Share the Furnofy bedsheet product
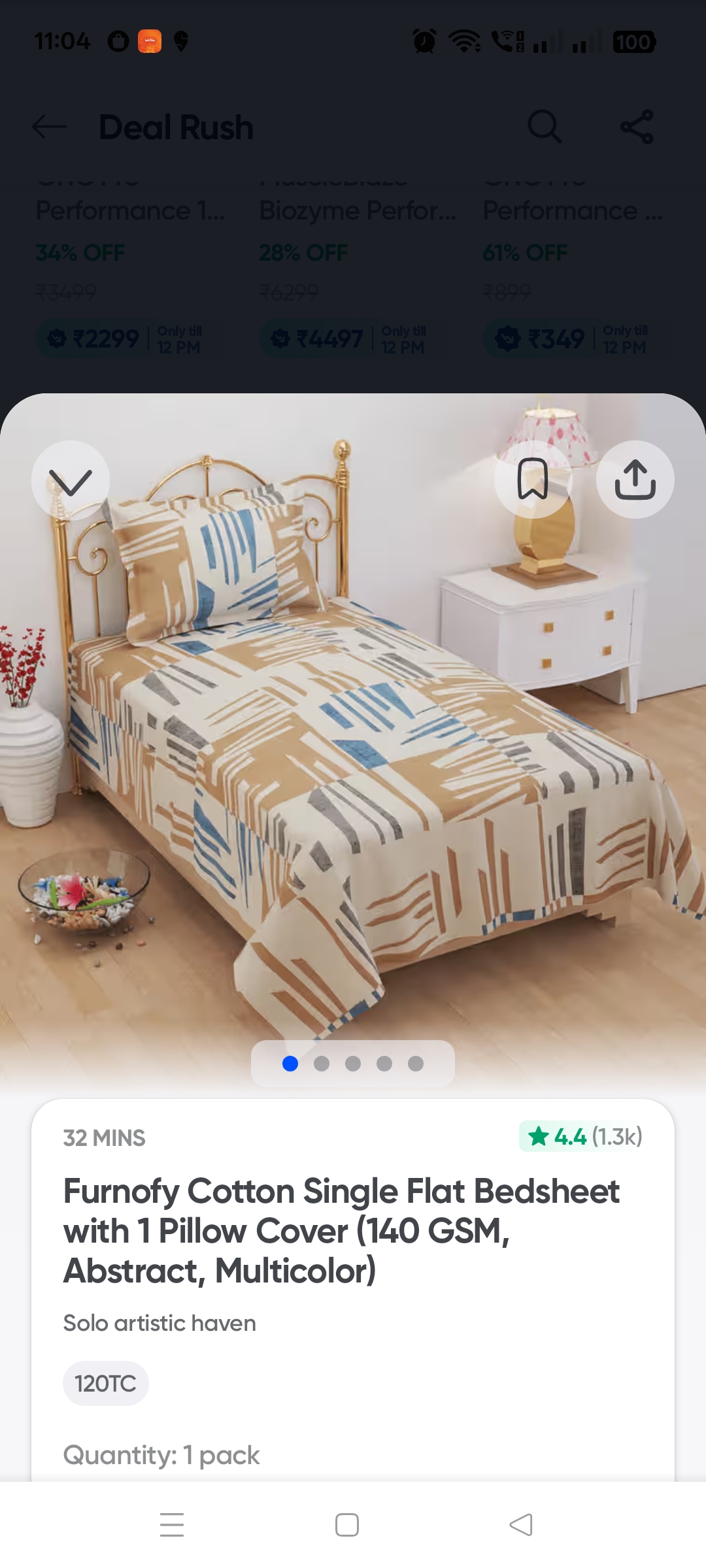Image resolution: width=706 pixels, height=1568 pixels. [x=635, y=480]
